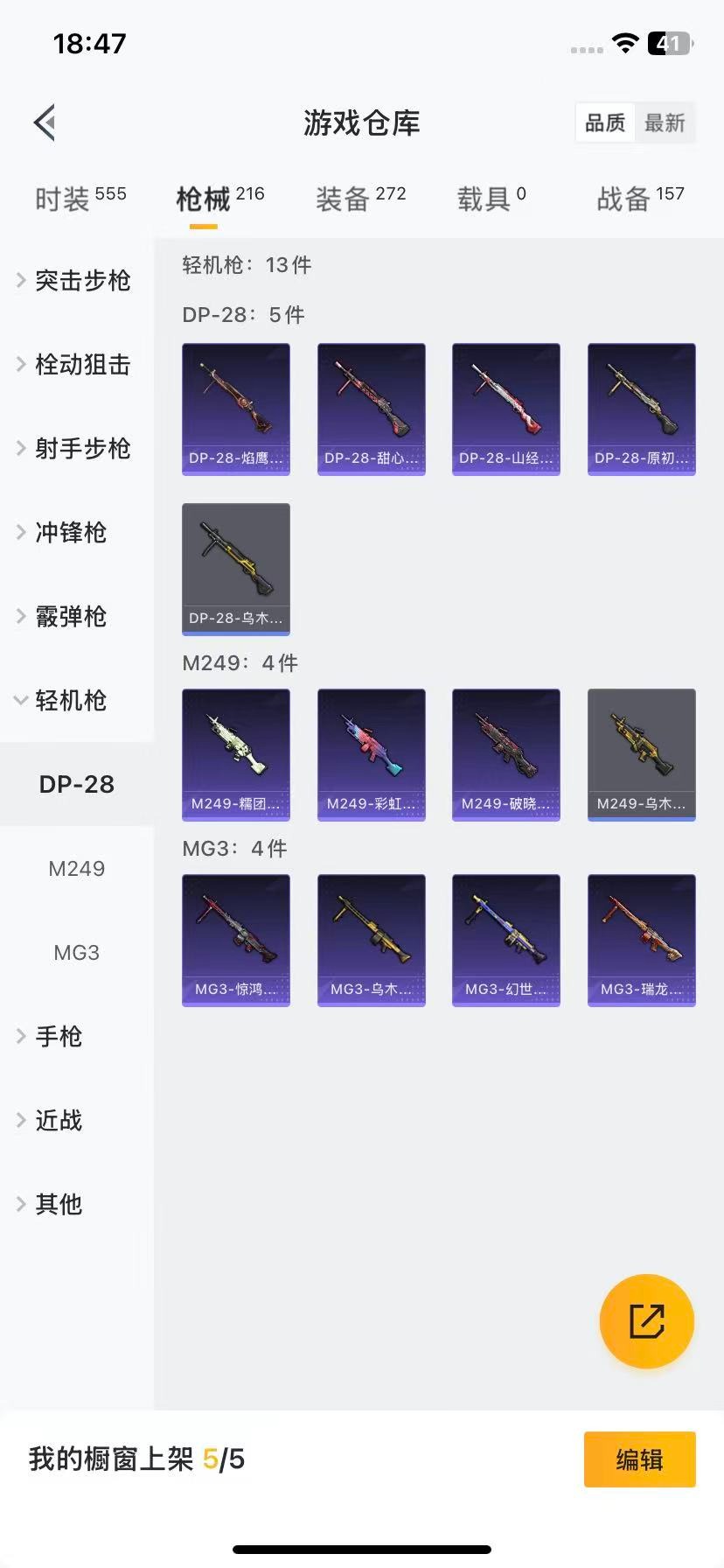Expand the 手枪 category

58,1036
